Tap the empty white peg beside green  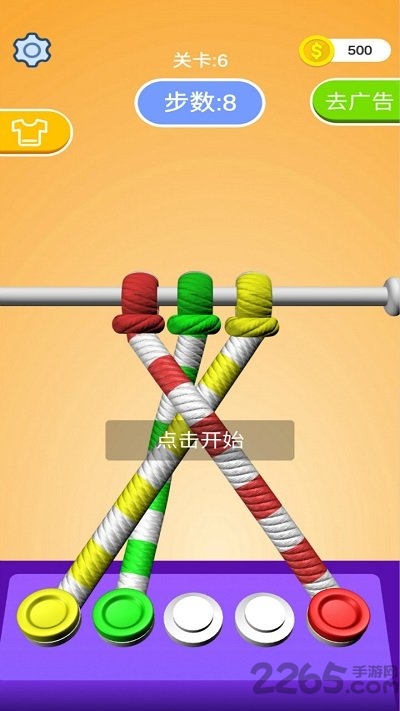(x=193, y=618)
